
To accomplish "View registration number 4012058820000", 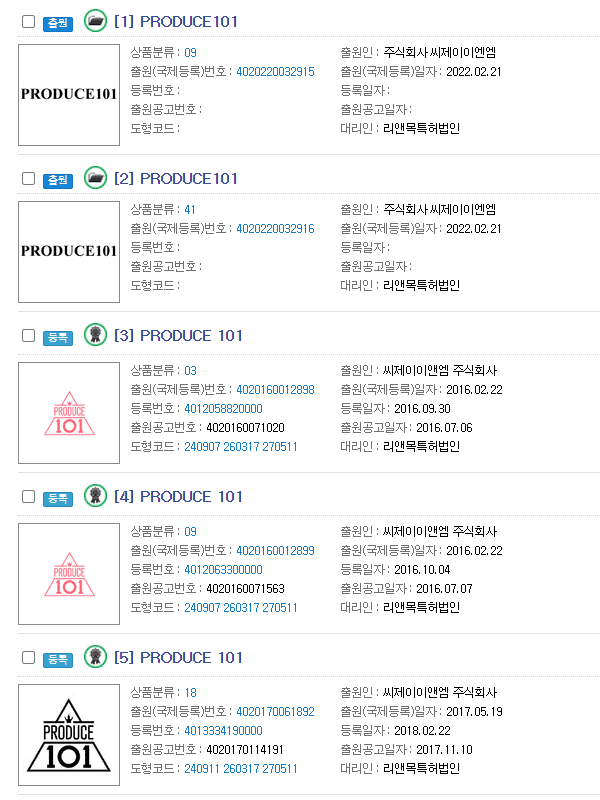I will click(223, 409).
